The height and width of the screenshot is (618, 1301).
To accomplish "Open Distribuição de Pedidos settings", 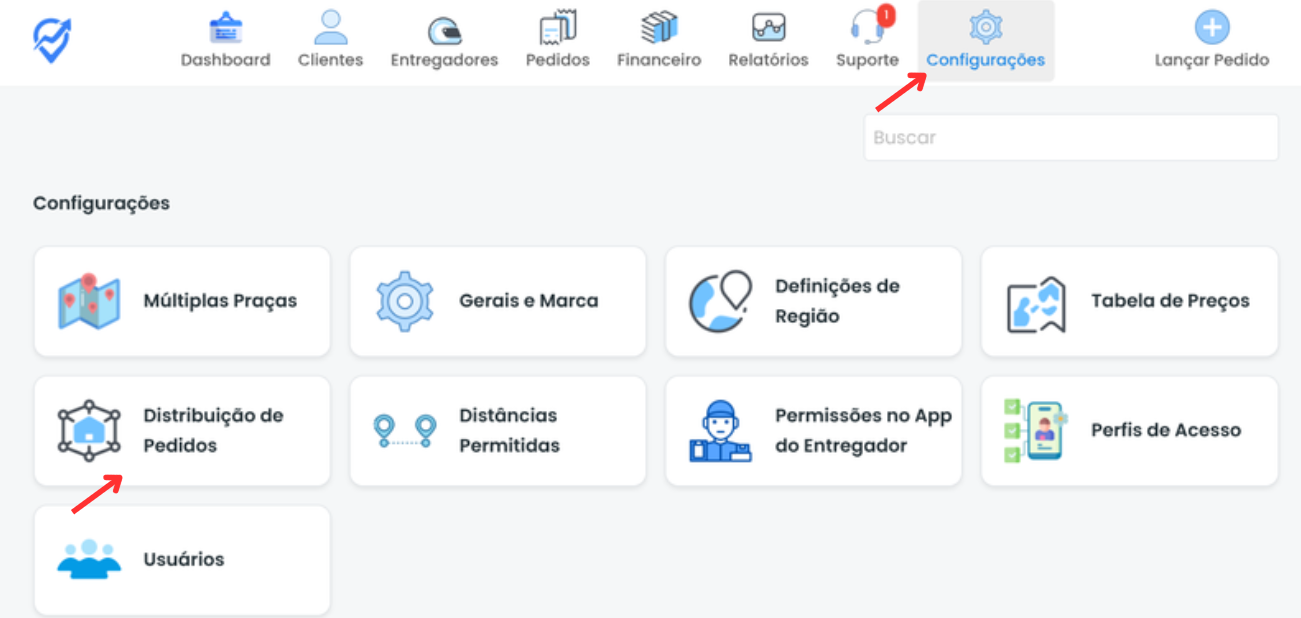I will [182, 431].
